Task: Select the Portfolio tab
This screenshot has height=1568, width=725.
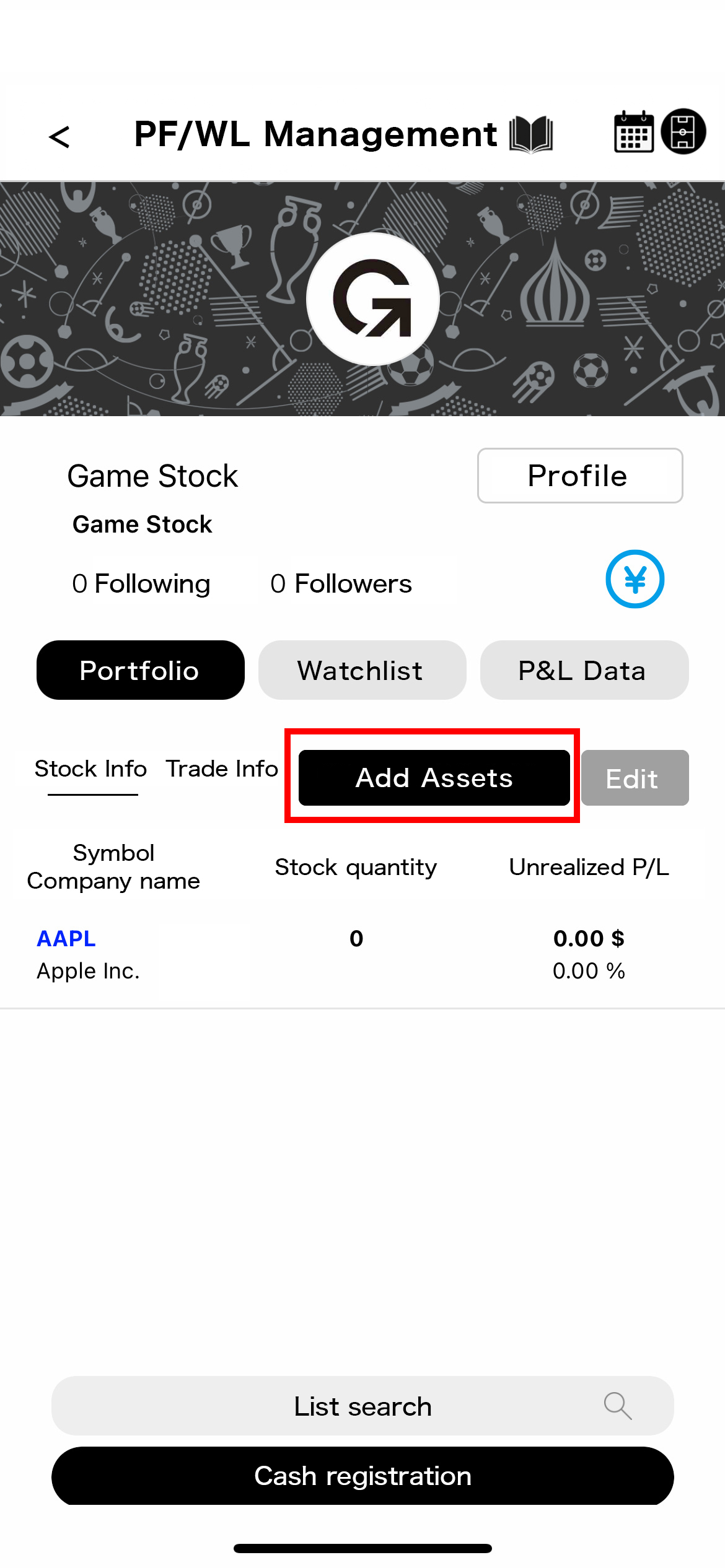Action: [141, 670]
